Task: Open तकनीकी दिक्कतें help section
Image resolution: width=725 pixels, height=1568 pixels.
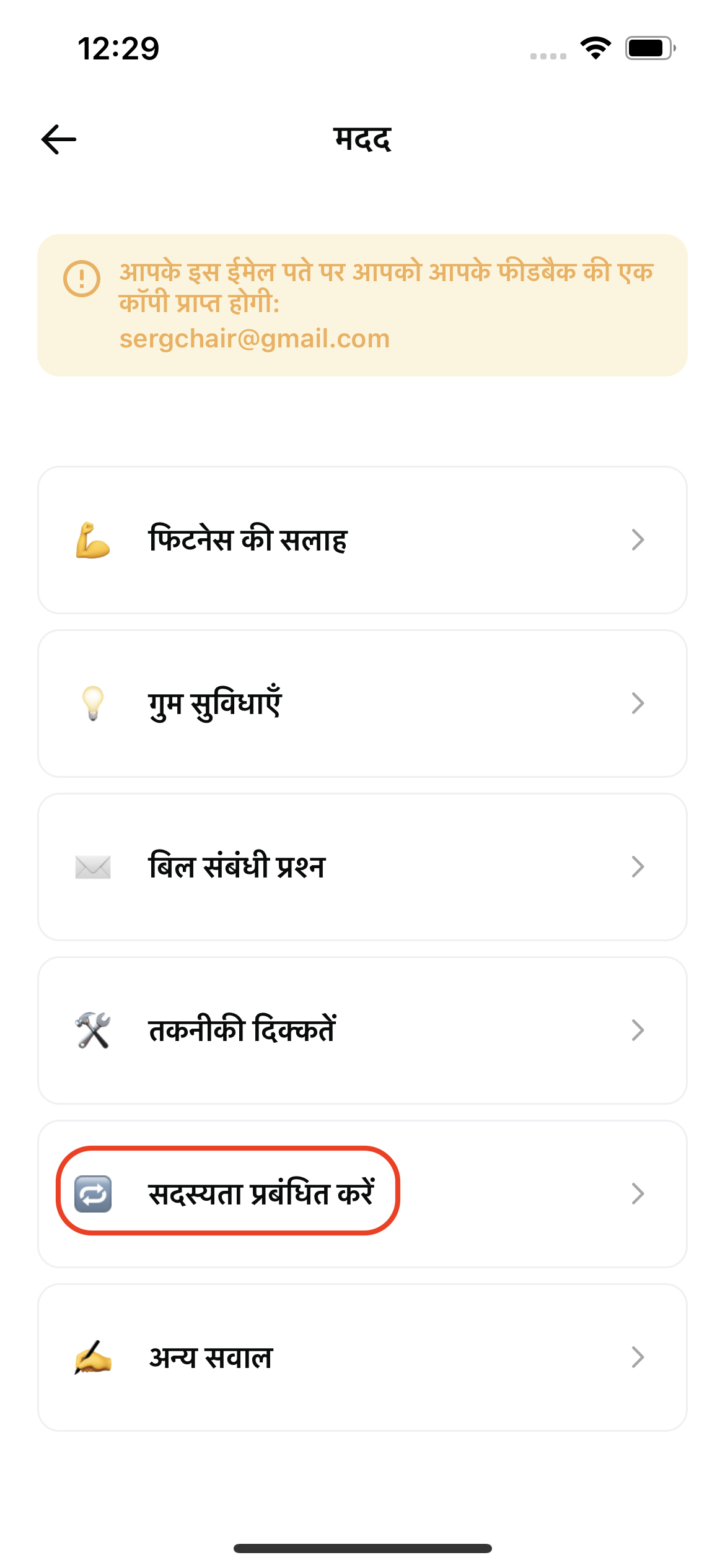Action: (362, 1030)
